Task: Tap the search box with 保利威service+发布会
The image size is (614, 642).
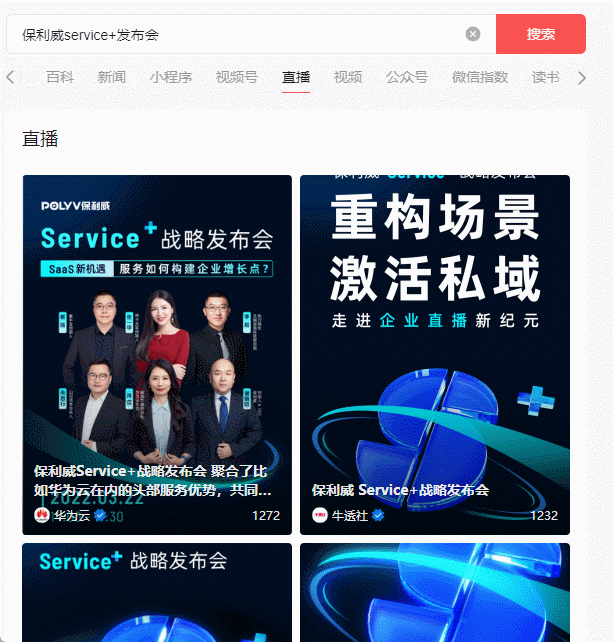Action: pos(240,34)
